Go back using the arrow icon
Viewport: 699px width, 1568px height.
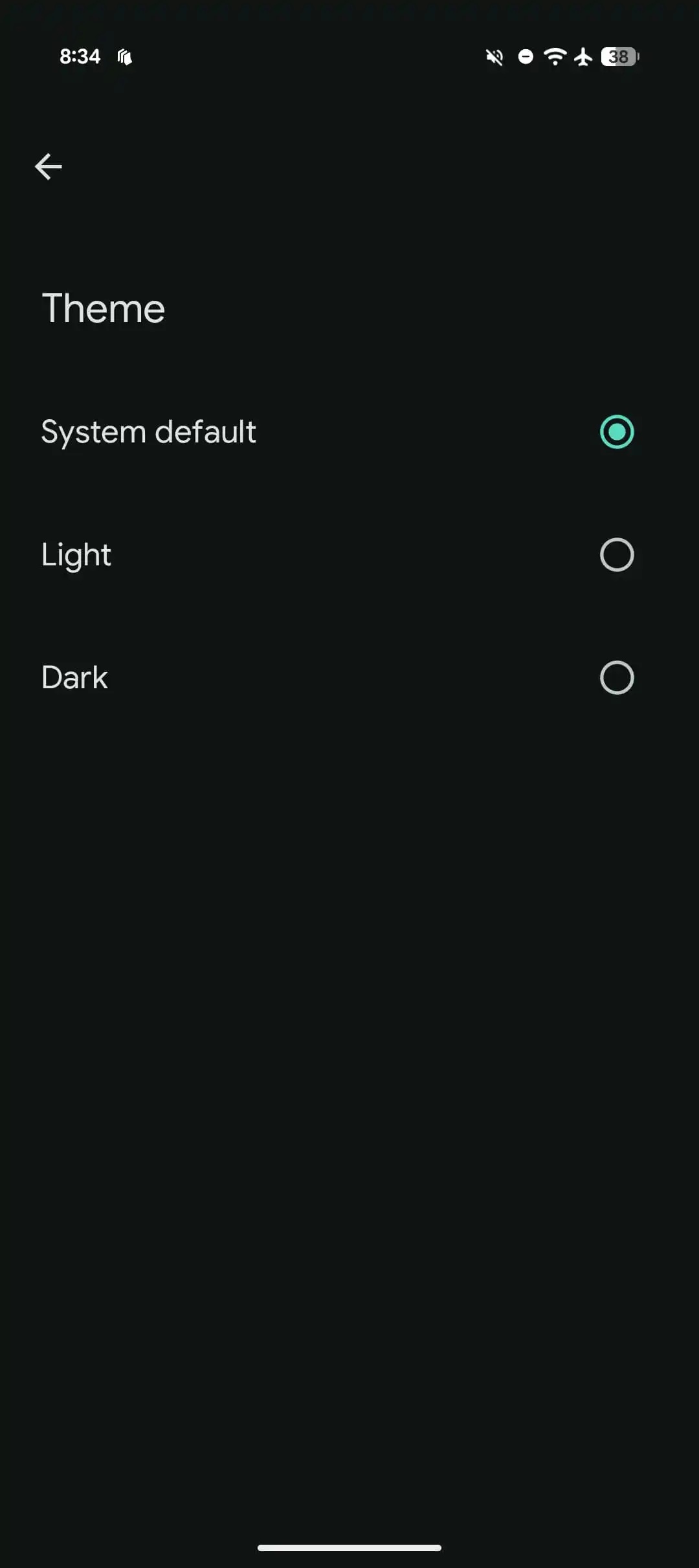pyautogui.click(x=49, y=167)
